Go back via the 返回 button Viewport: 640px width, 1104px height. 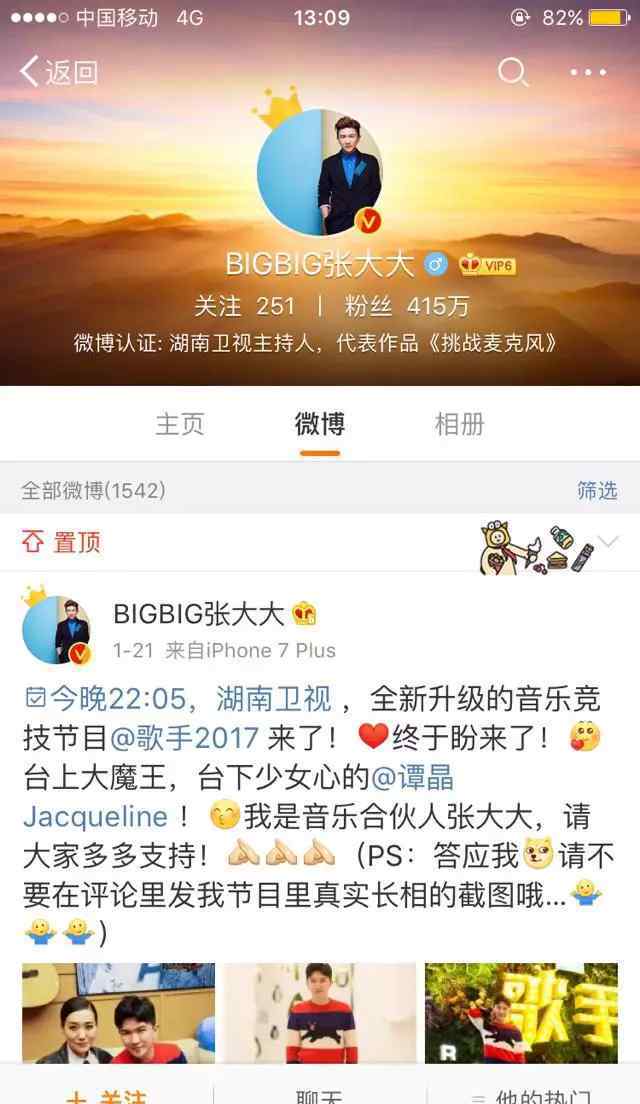pos(60,72)
